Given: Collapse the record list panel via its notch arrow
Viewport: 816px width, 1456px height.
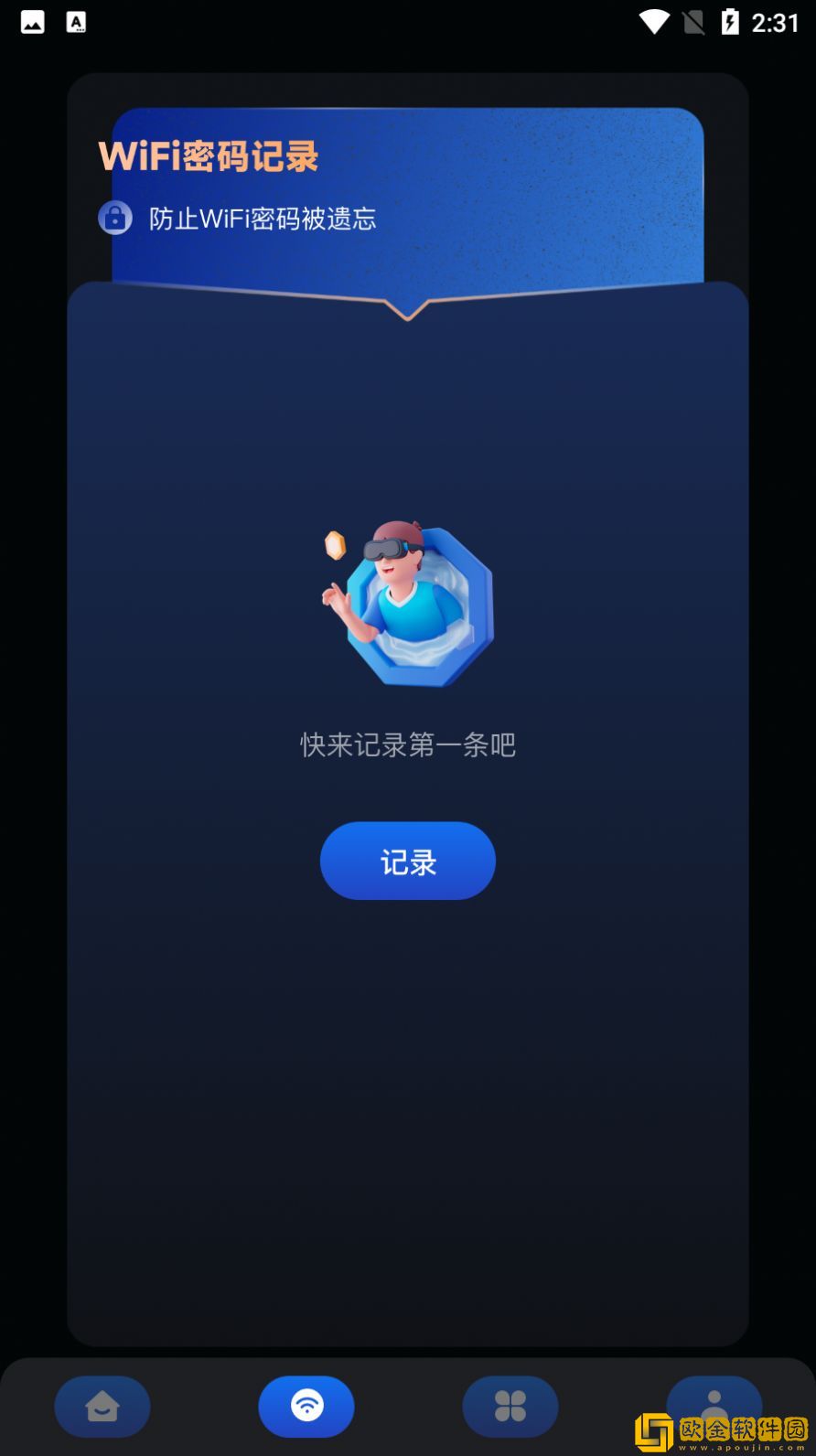Looking at the screenshot, I should pos(408,311).
